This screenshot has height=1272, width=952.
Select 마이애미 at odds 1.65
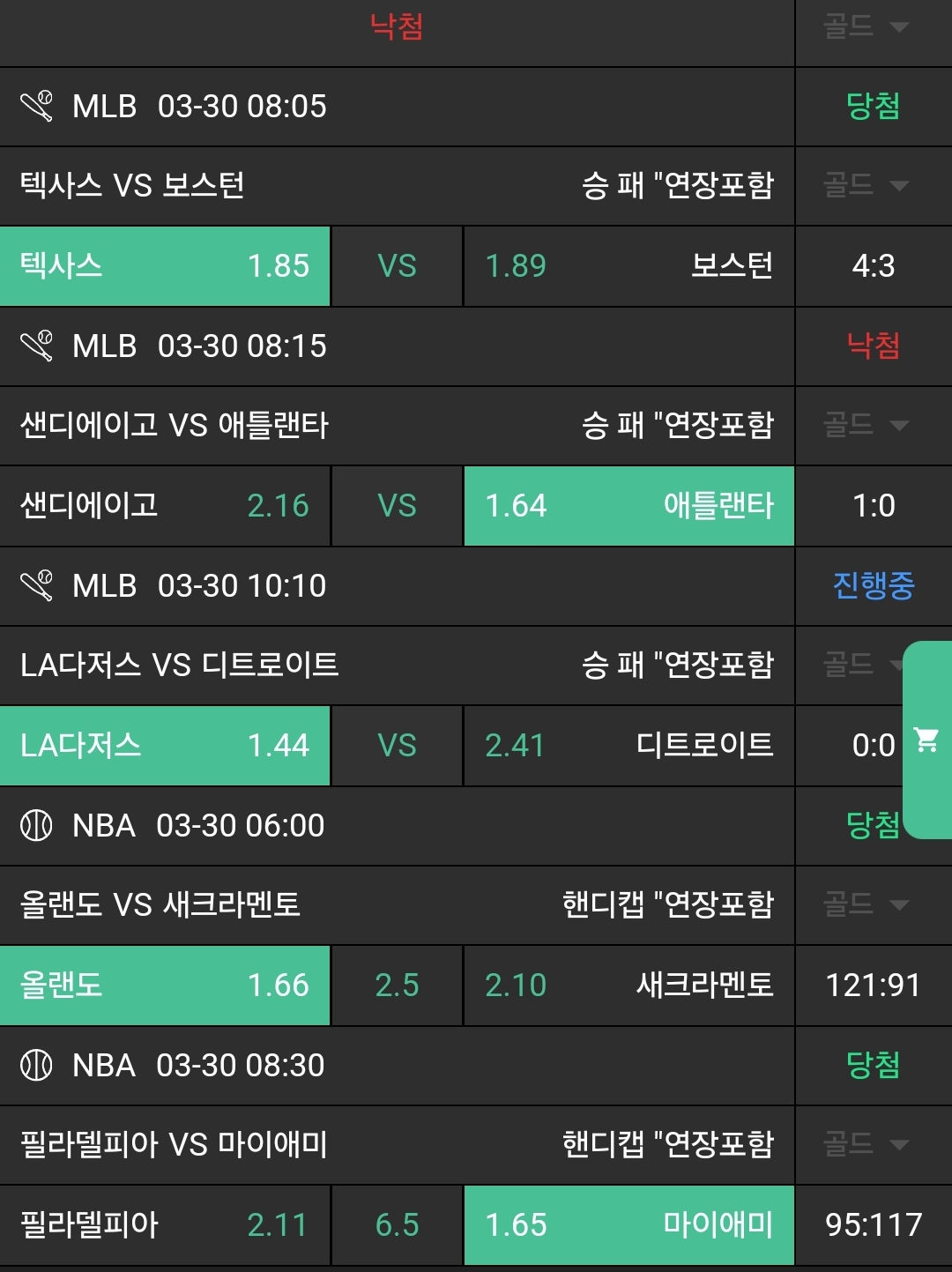628,1225
